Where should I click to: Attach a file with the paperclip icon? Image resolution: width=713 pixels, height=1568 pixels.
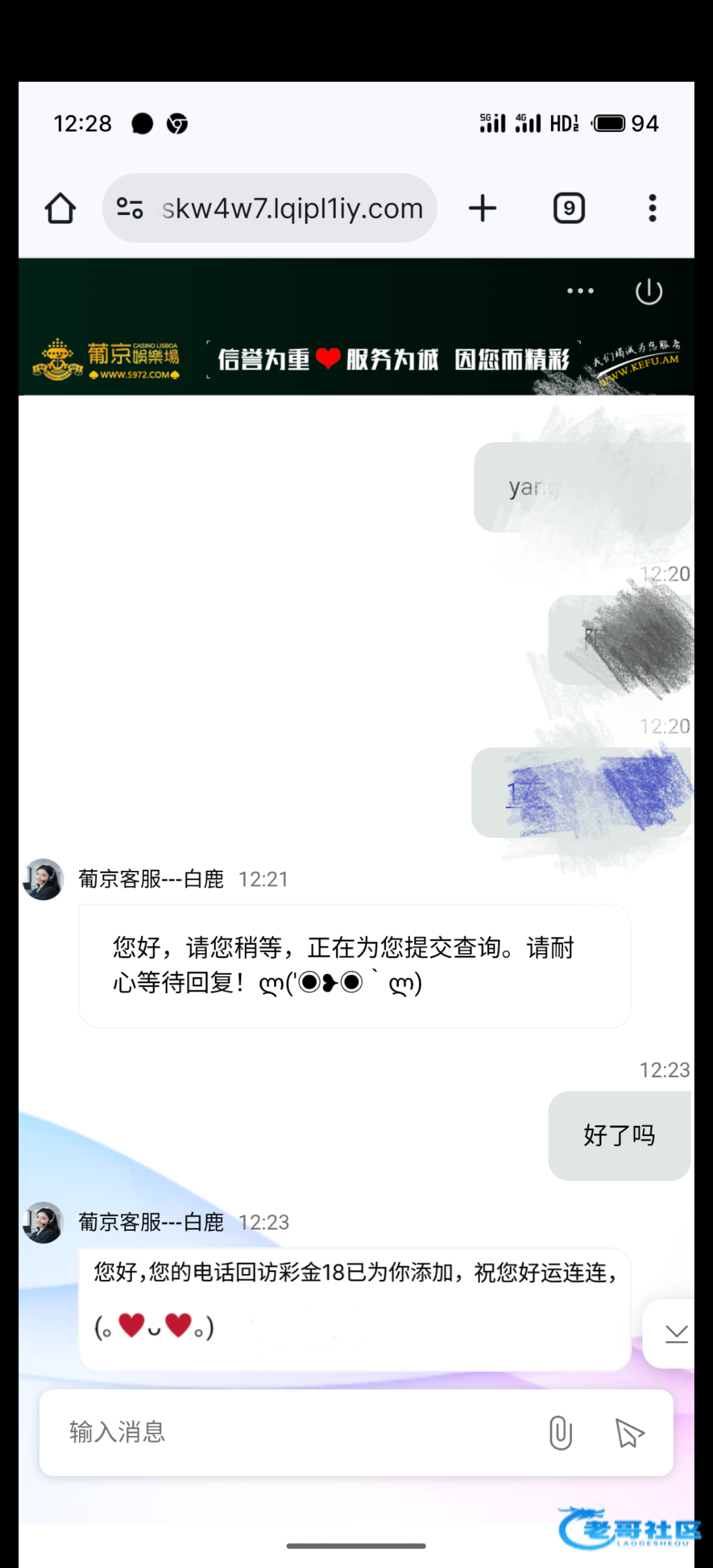tap(560, 1432)
